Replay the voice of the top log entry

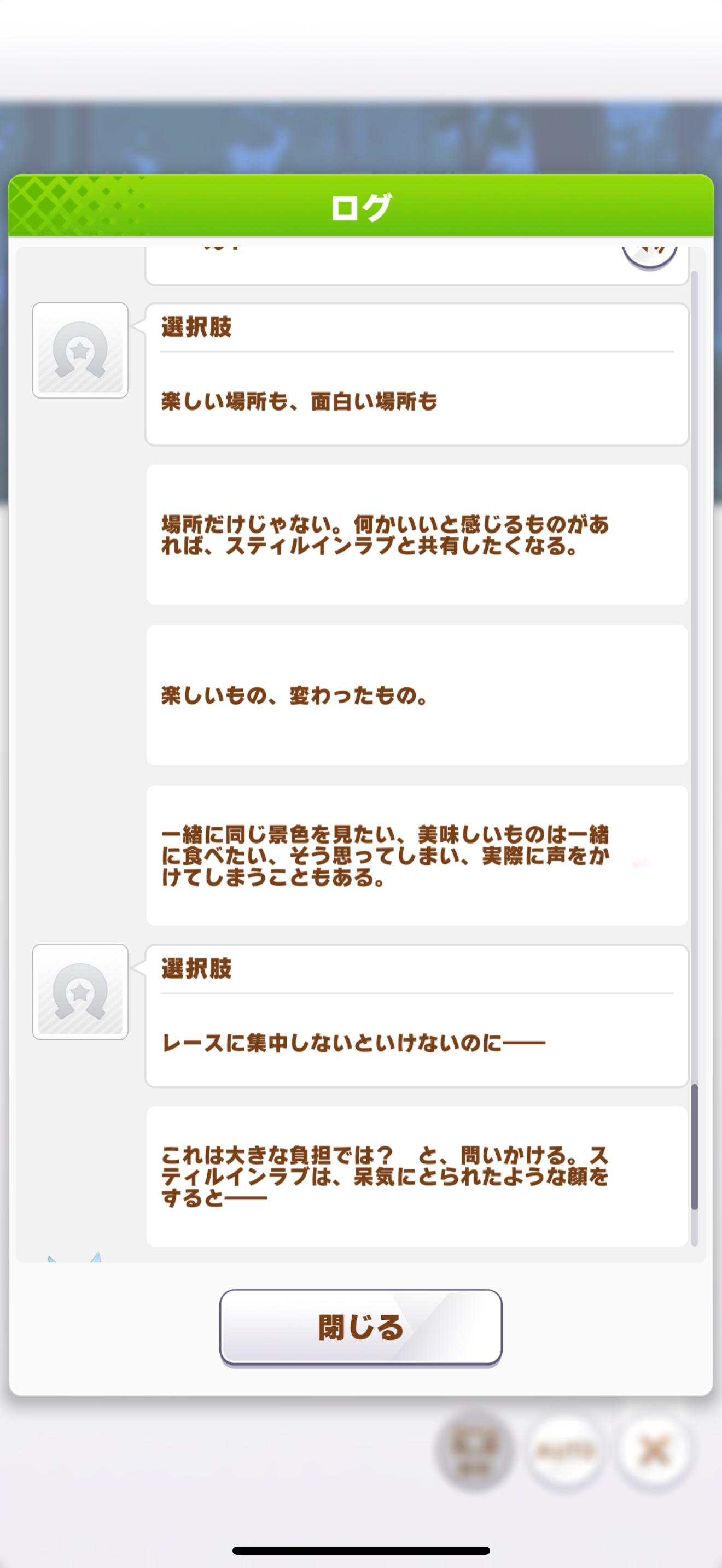coord(650,258)
